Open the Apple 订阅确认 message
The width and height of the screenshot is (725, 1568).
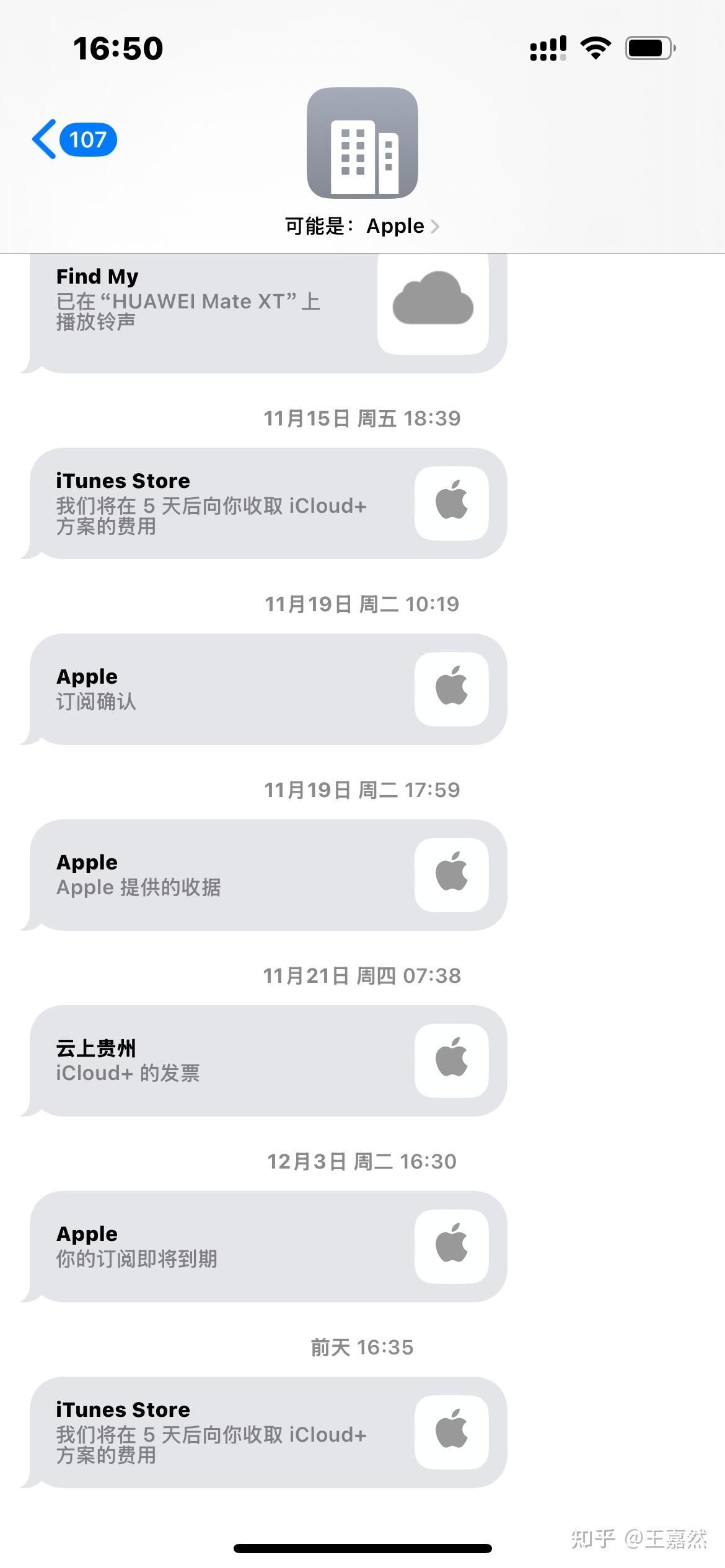(x=268, y=689)
